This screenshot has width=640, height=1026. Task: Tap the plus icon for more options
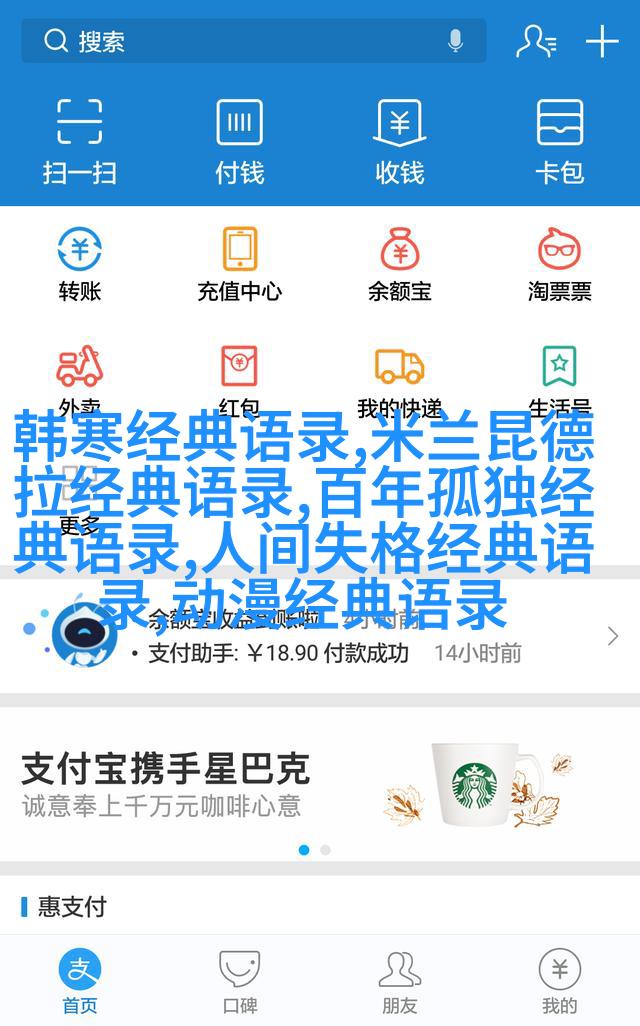click(602, 41)
